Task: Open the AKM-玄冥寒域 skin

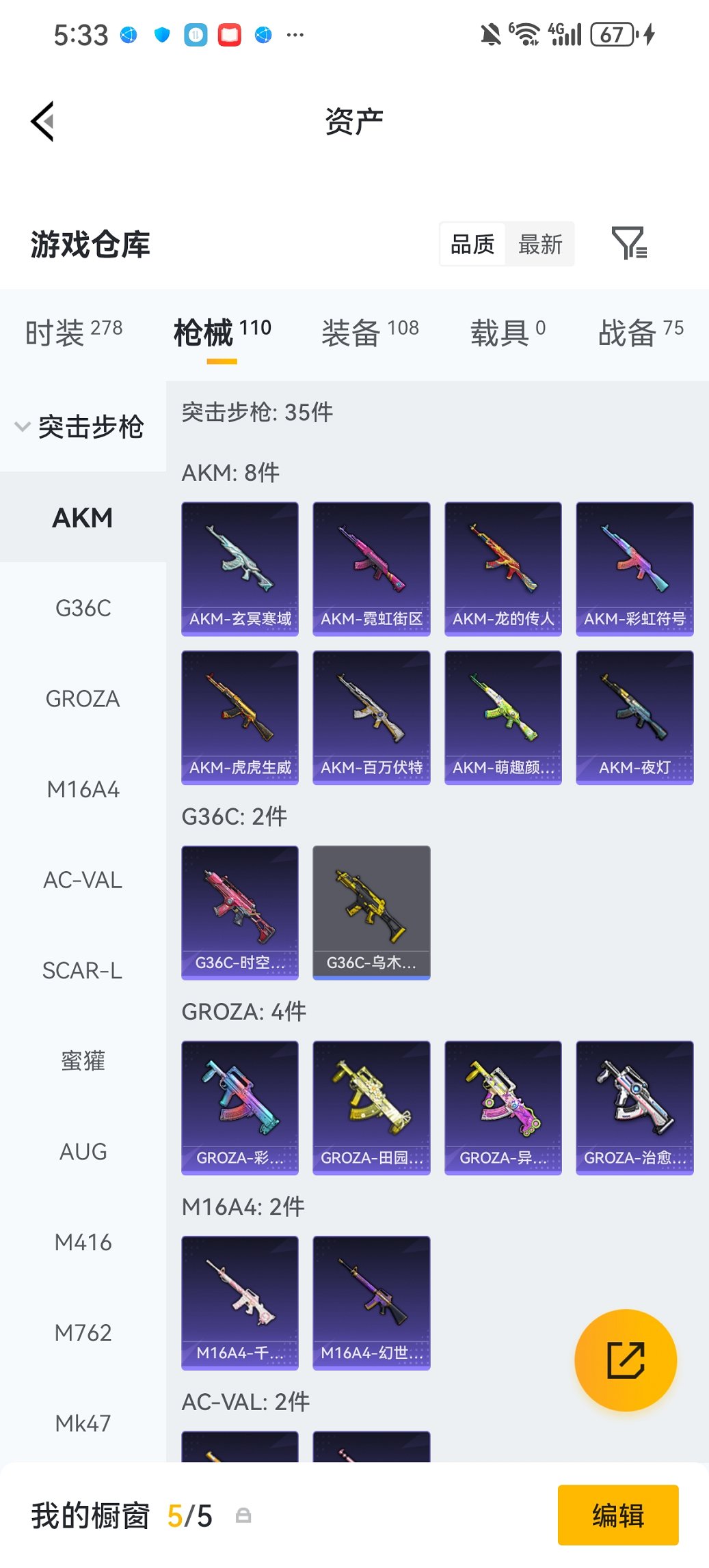Action: tap(240, 568)
